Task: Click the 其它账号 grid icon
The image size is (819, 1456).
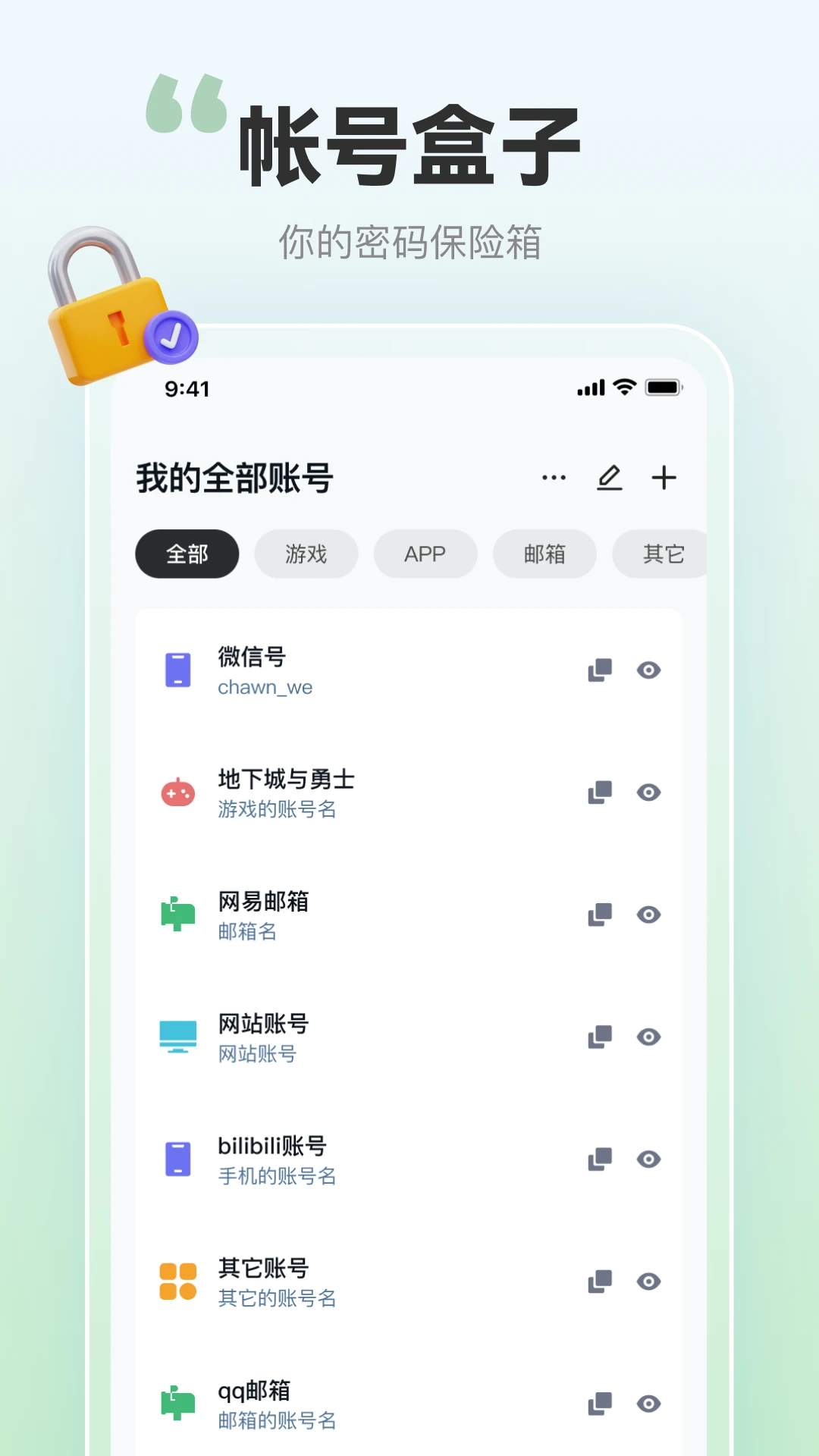Action: tap(177, 1281)
